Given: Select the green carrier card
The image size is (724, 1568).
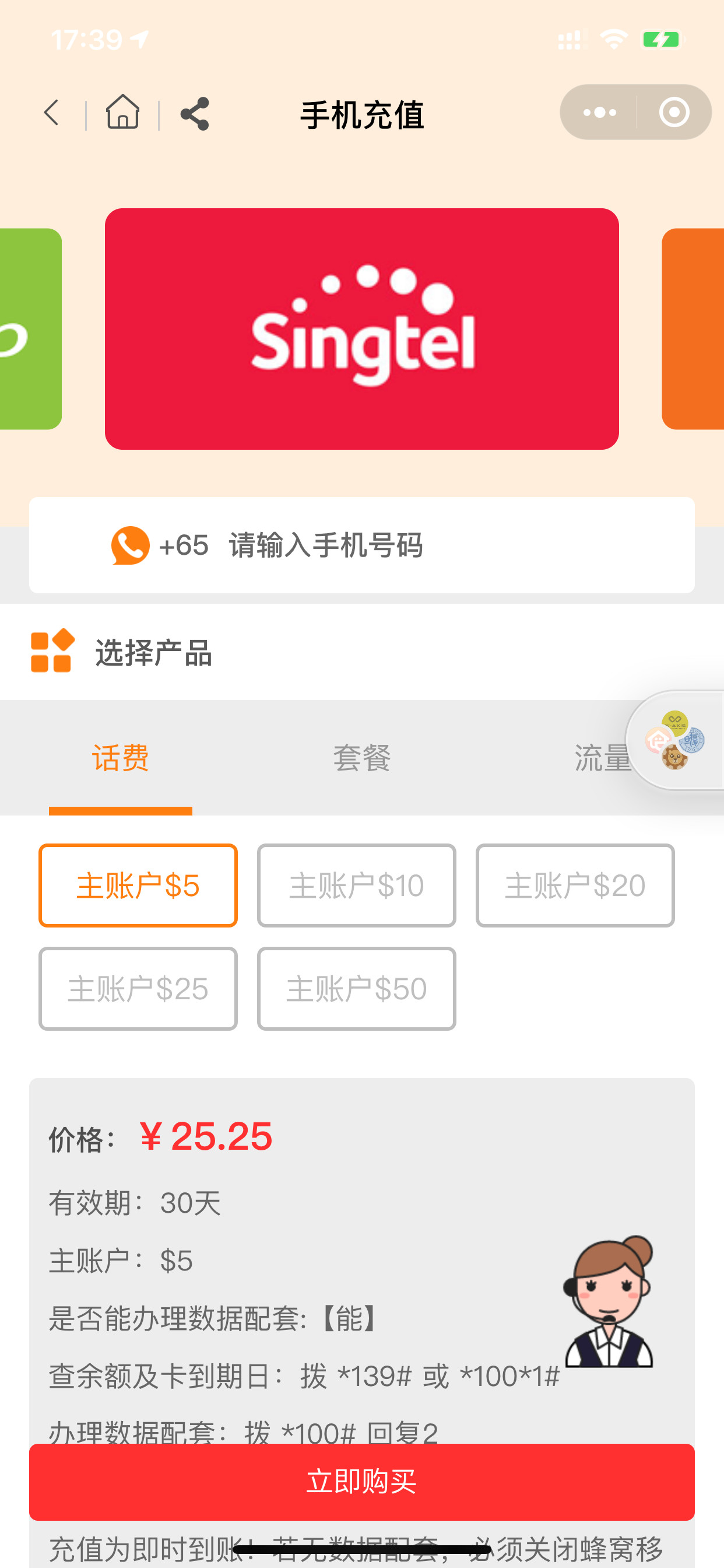Looking at the screenshot, I should tap(29, 328).
